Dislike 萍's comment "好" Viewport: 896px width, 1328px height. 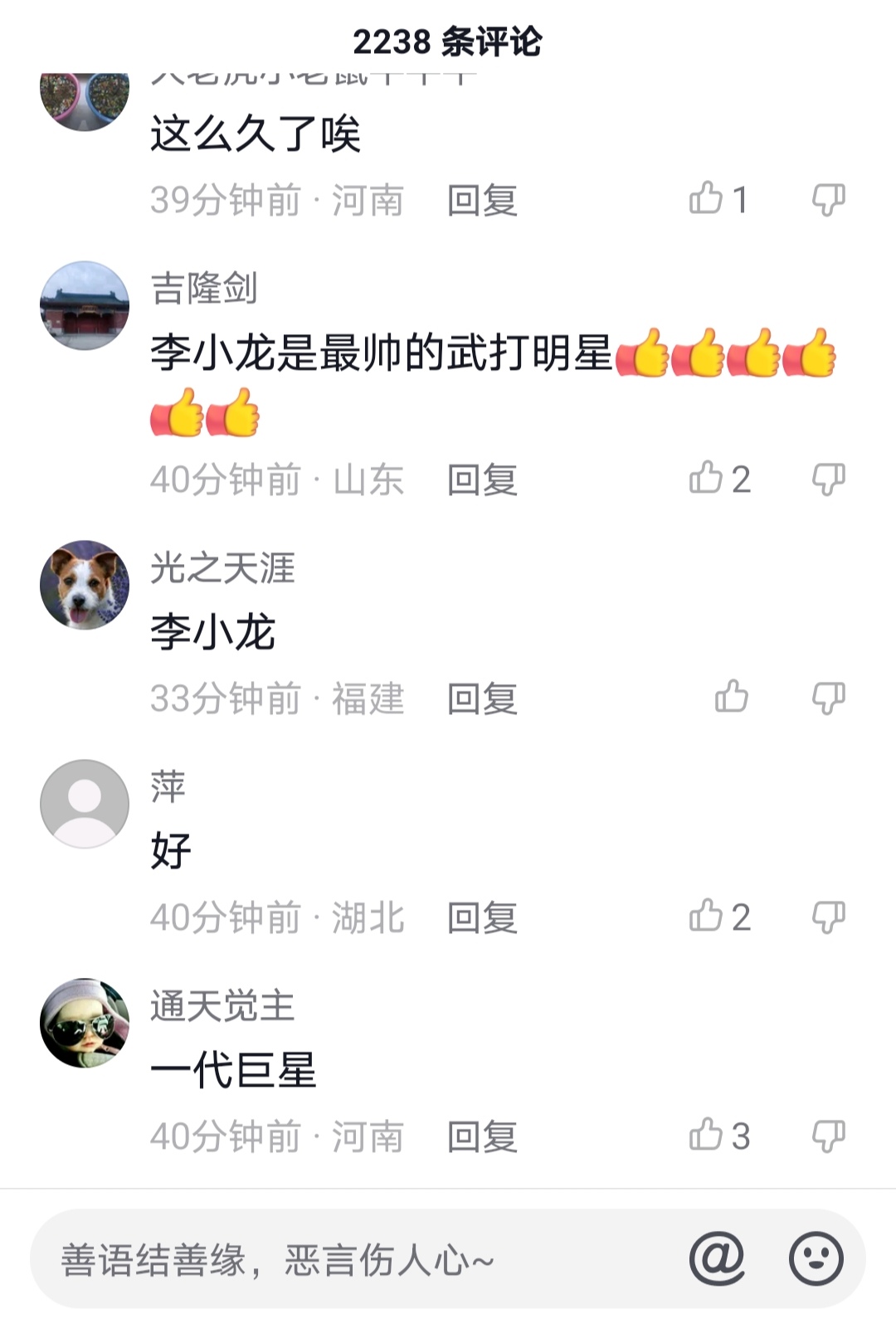coord(828,917)
